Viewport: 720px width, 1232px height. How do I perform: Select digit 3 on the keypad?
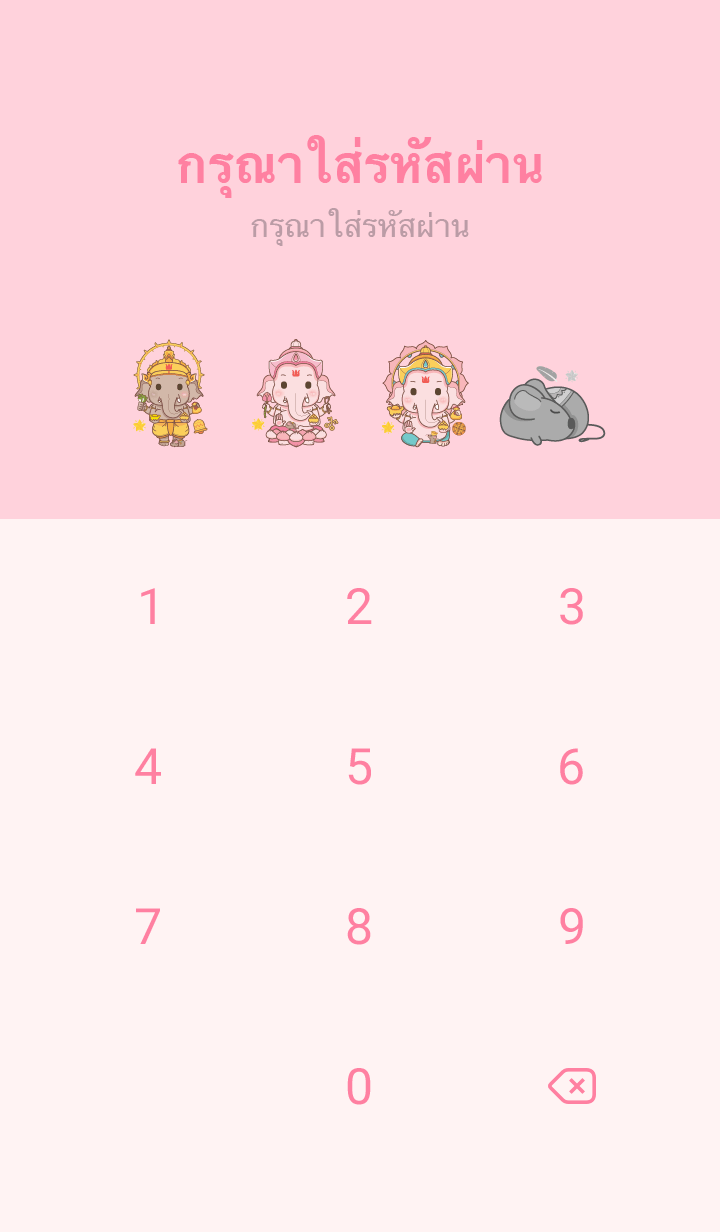[x=571, y=607]
